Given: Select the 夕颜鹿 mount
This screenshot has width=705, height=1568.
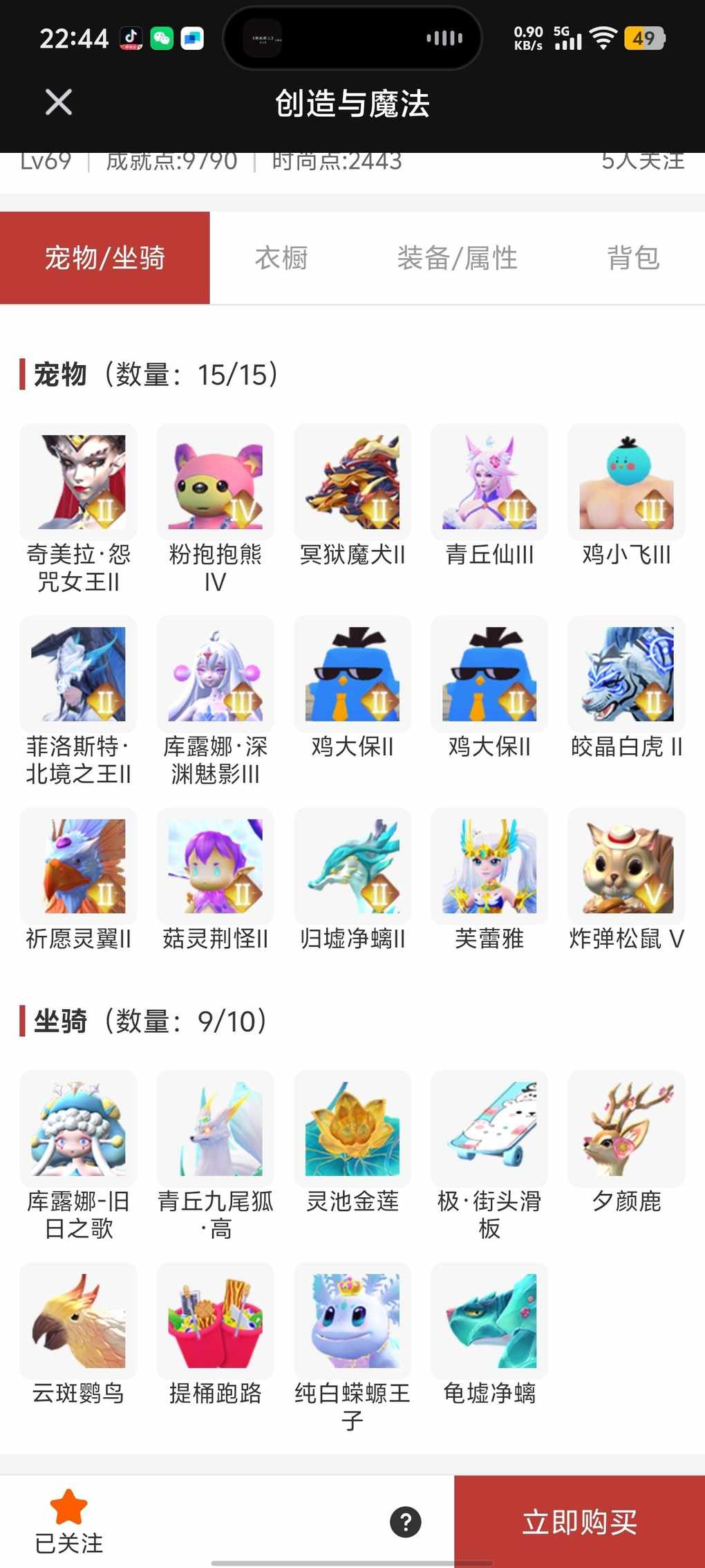Looking at the screenshot, I should [626, 1129].
